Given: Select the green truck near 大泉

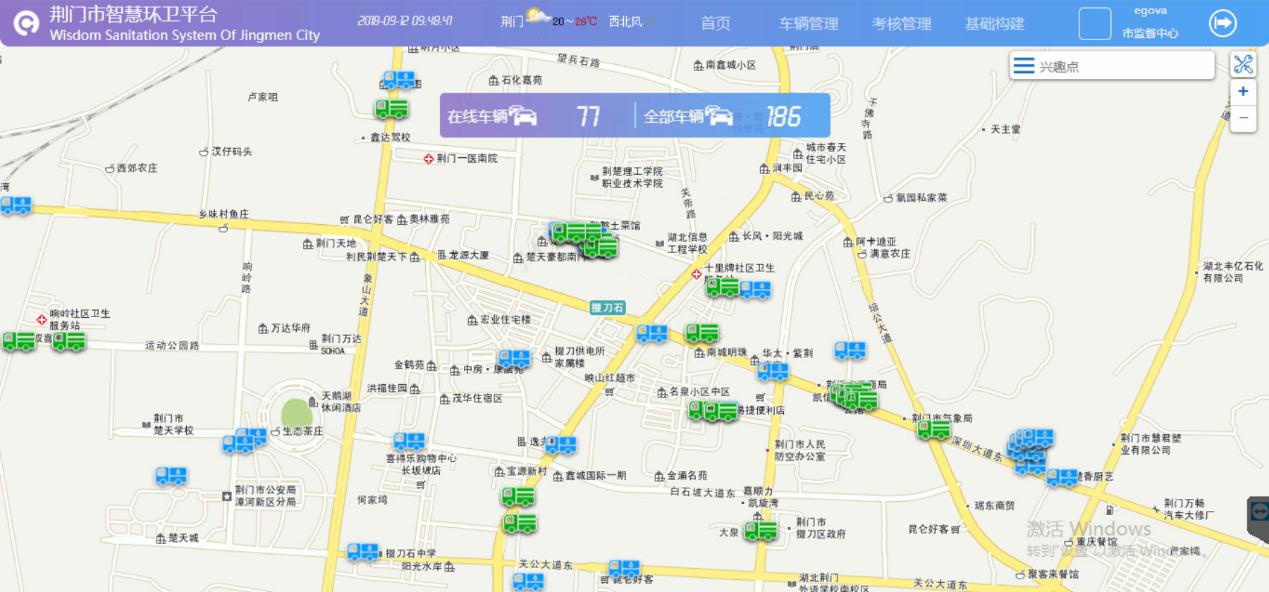Looking at the screenshot, I should point(761,530).
